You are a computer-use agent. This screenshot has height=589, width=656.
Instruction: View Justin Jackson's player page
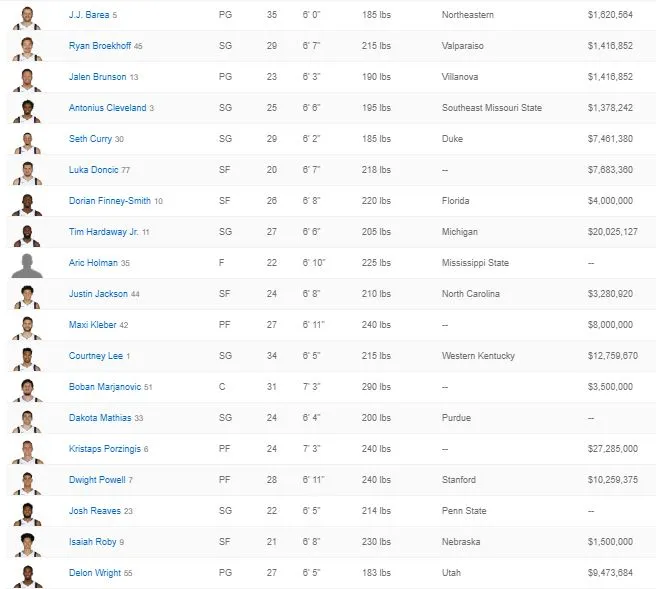(x=97, y=294)
